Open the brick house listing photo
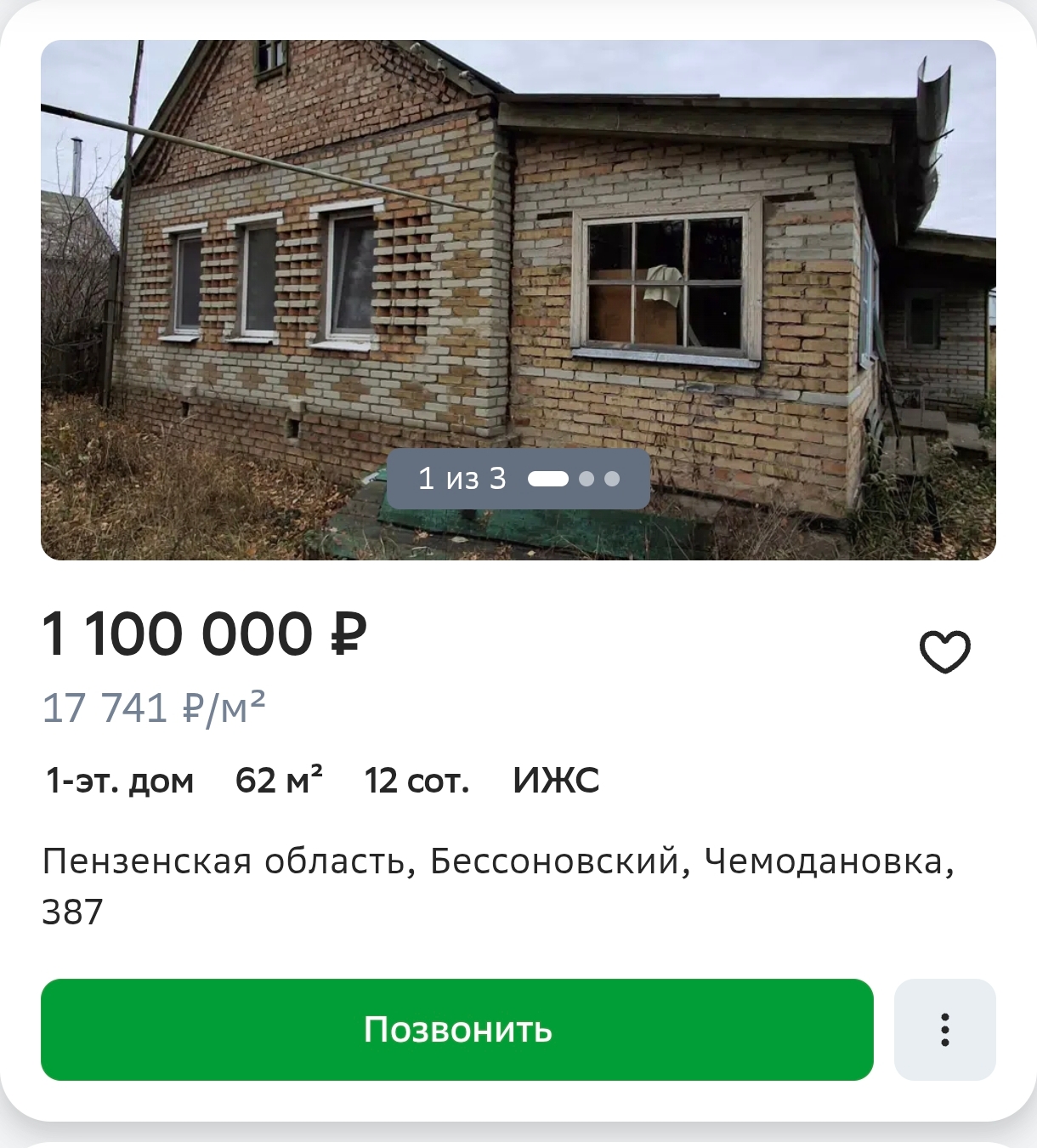The image size is (1037, 1148). tap(518, 255)
